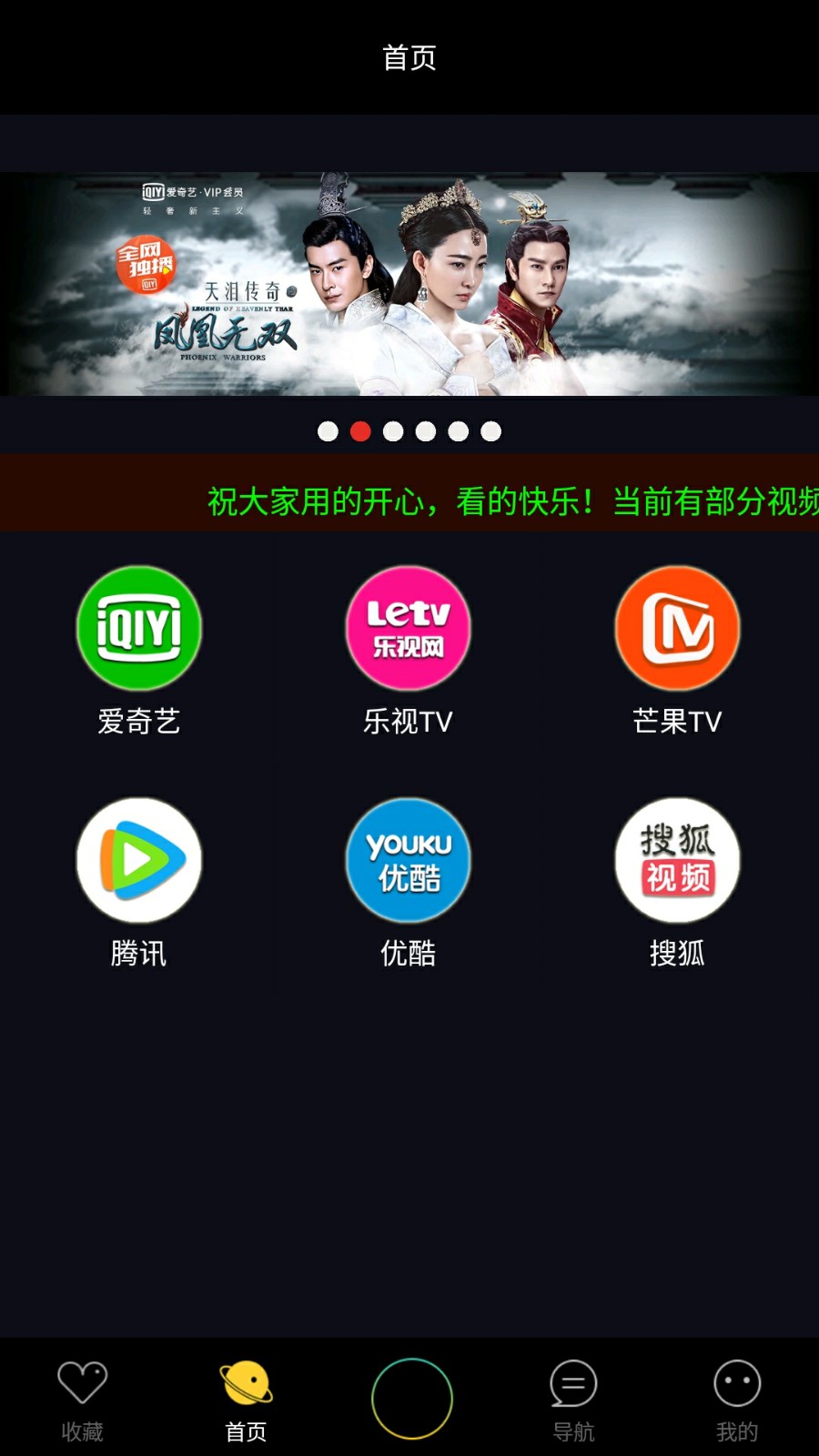Select the 优酷 icon

click(409, 860)
